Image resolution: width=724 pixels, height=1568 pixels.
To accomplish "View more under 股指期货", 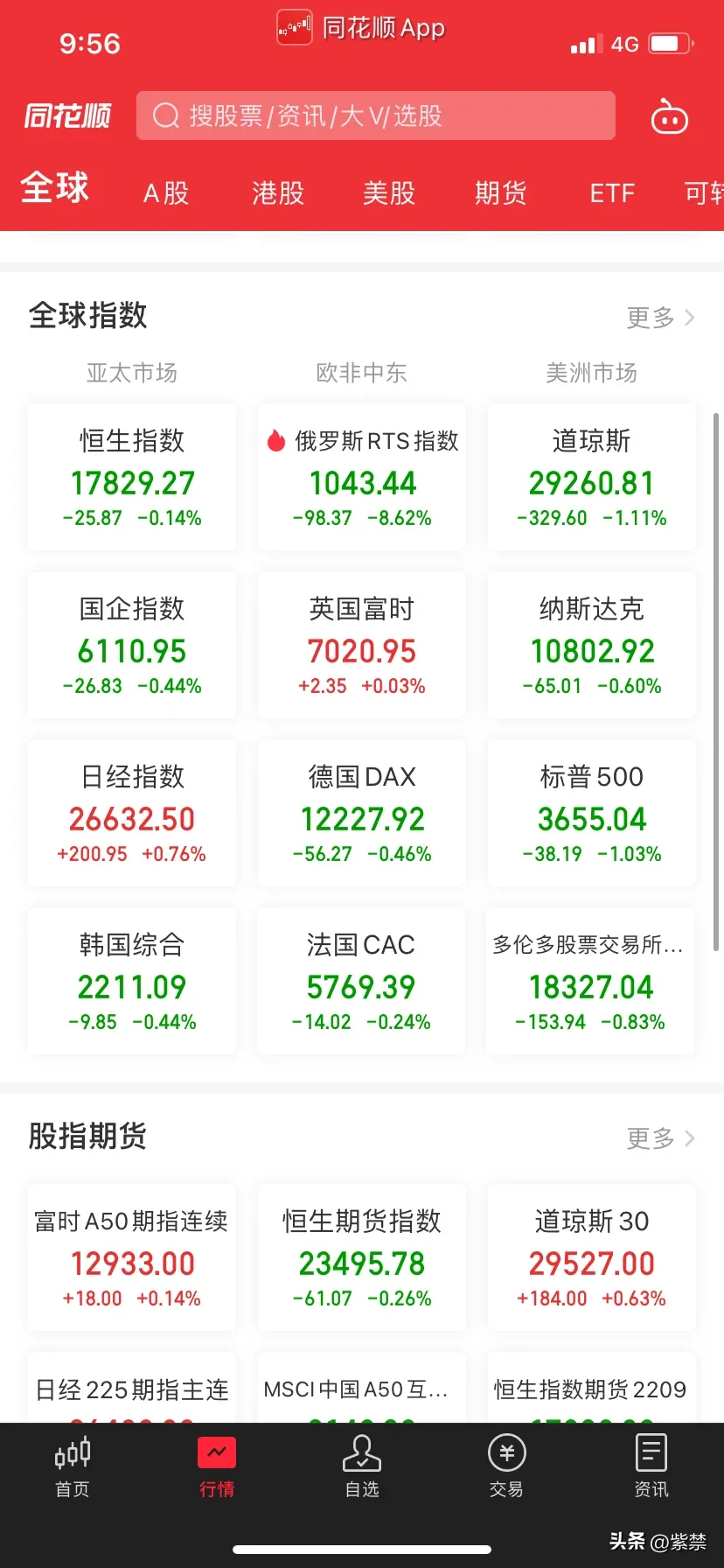I will point(660,1137).
